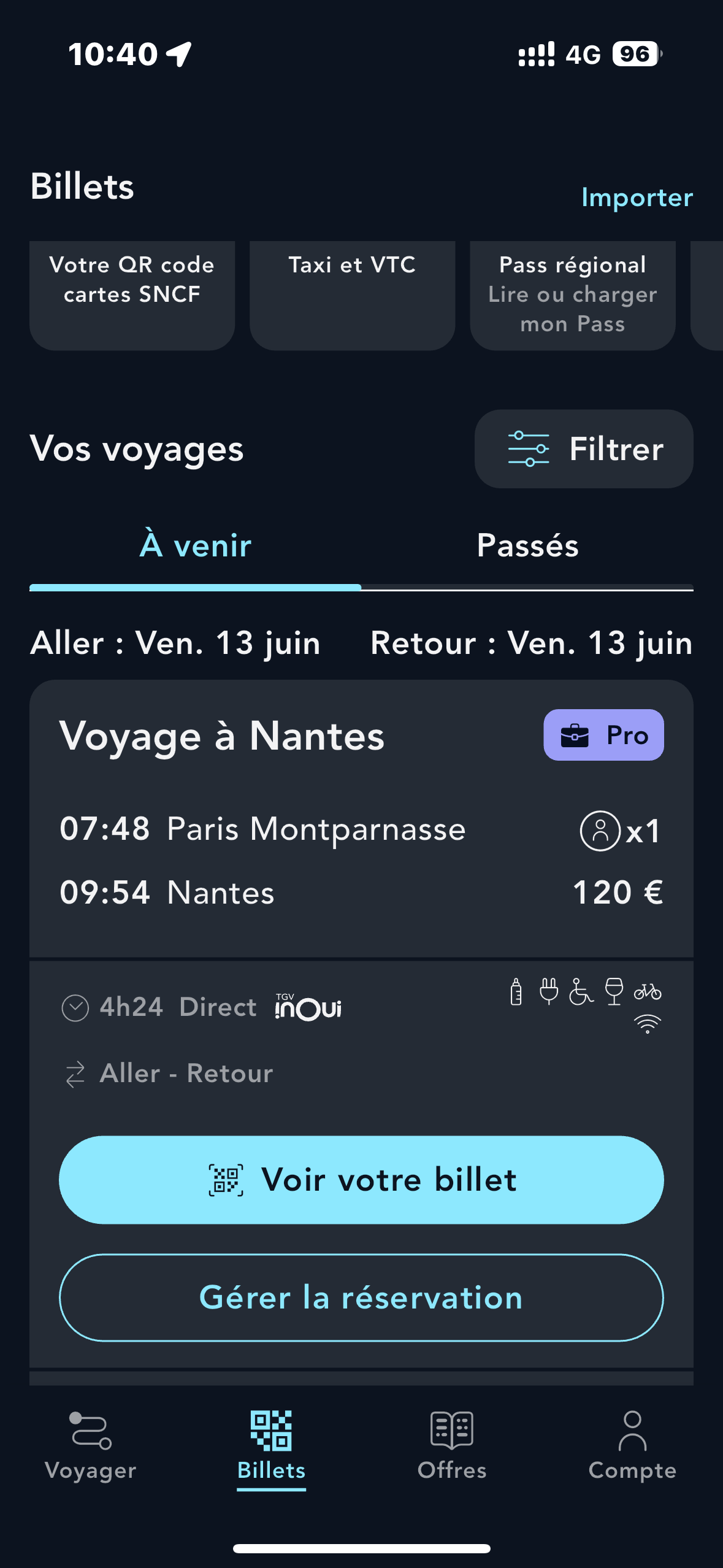723x1568 pixels.
Task: Tap the baby bottle amenity icon
Action: pos(515,991)
